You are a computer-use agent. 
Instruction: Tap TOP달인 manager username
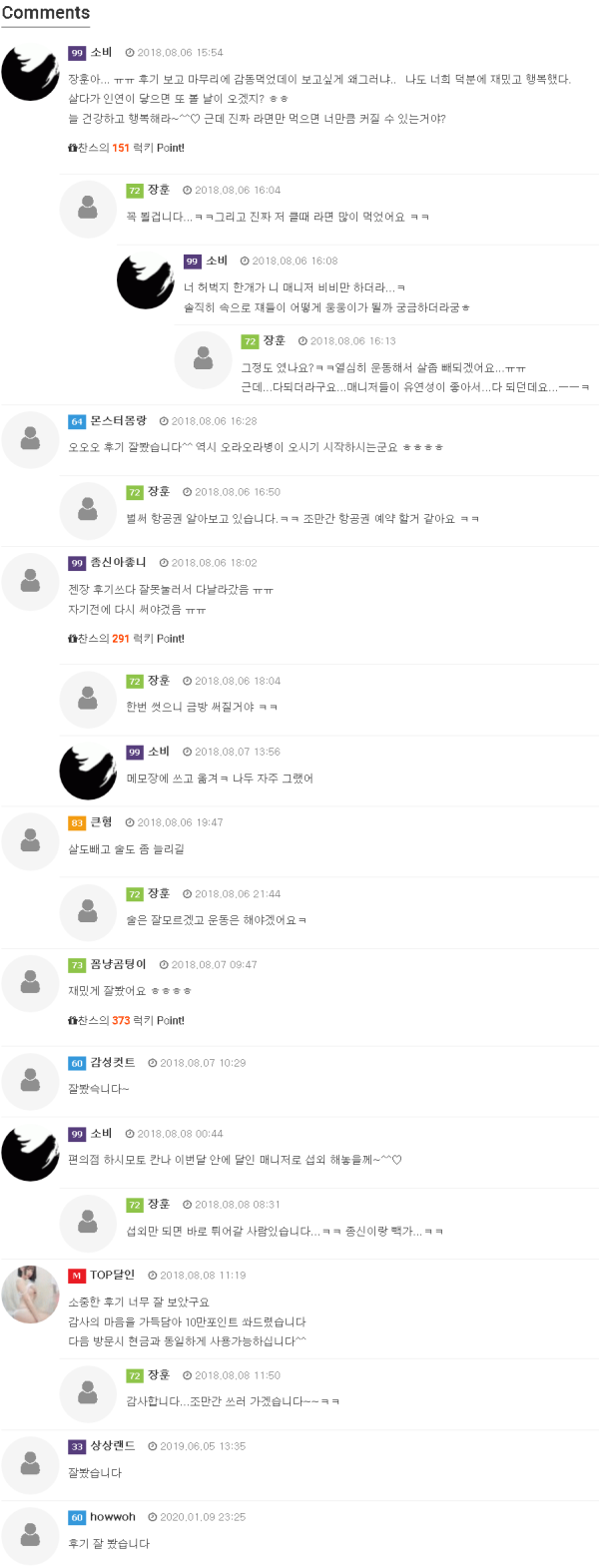pyautogui.click(x=112, y=1275)
